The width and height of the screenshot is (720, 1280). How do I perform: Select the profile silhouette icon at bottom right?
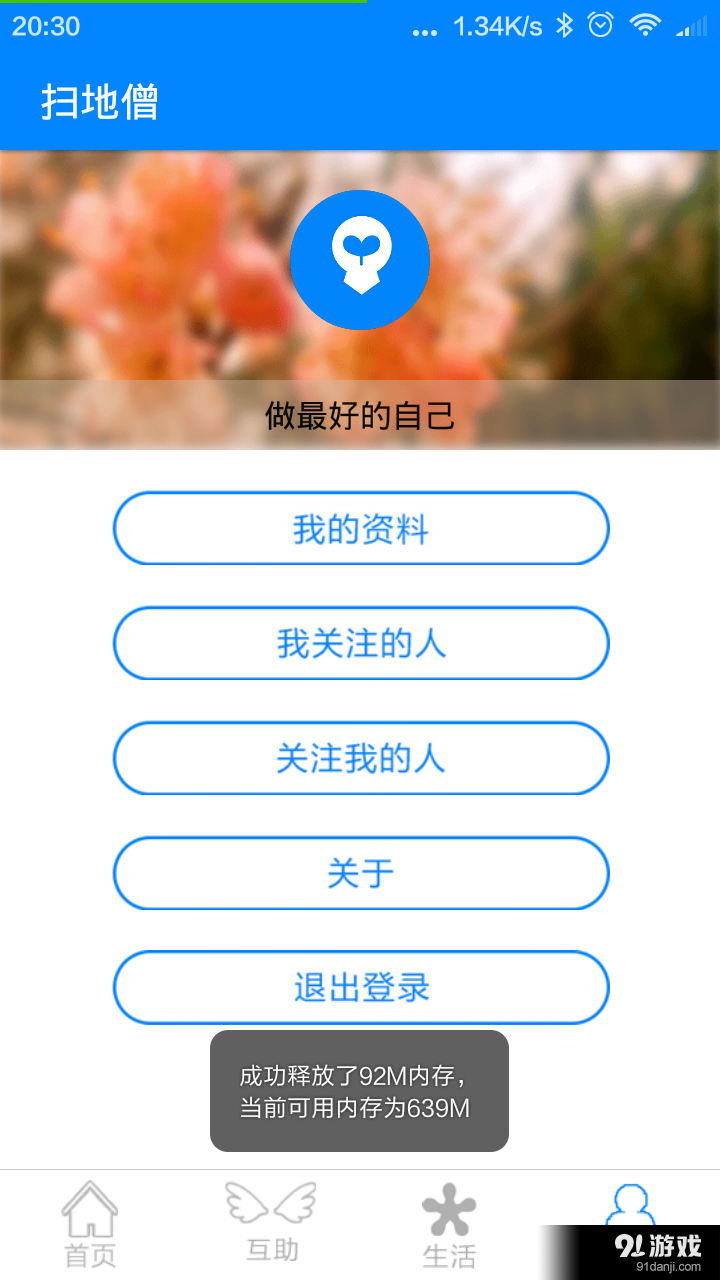(x=630, y=1205)
